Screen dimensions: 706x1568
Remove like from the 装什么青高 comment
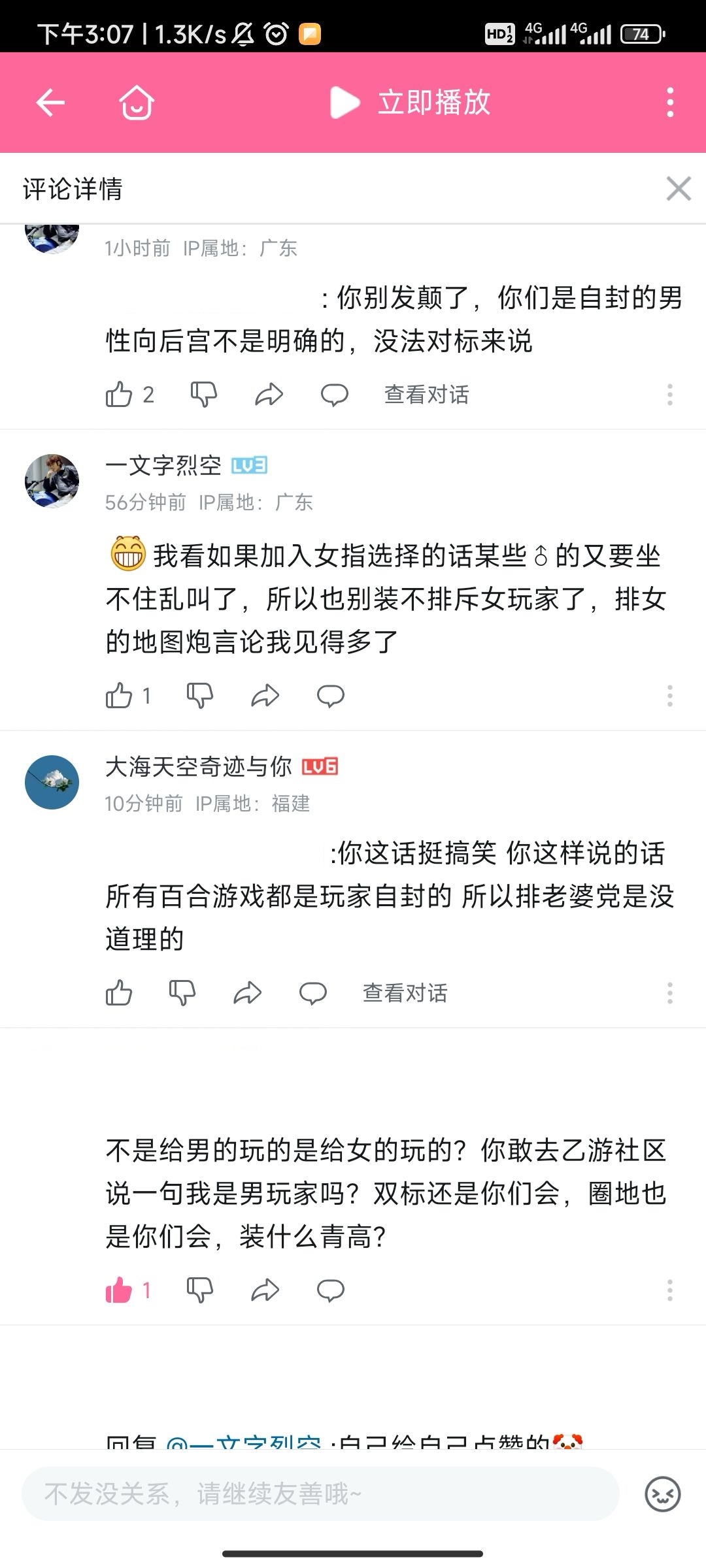point(119,1290)
